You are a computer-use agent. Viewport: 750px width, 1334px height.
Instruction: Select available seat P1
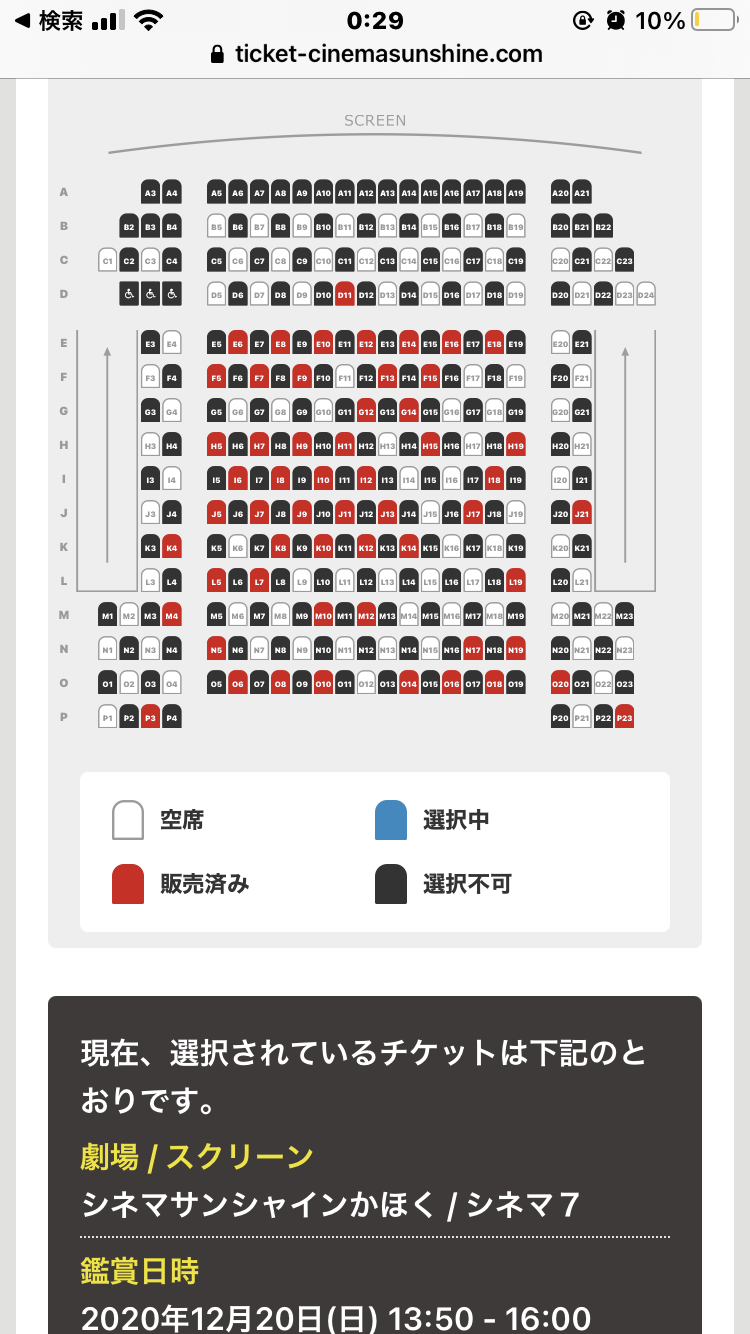108,717
